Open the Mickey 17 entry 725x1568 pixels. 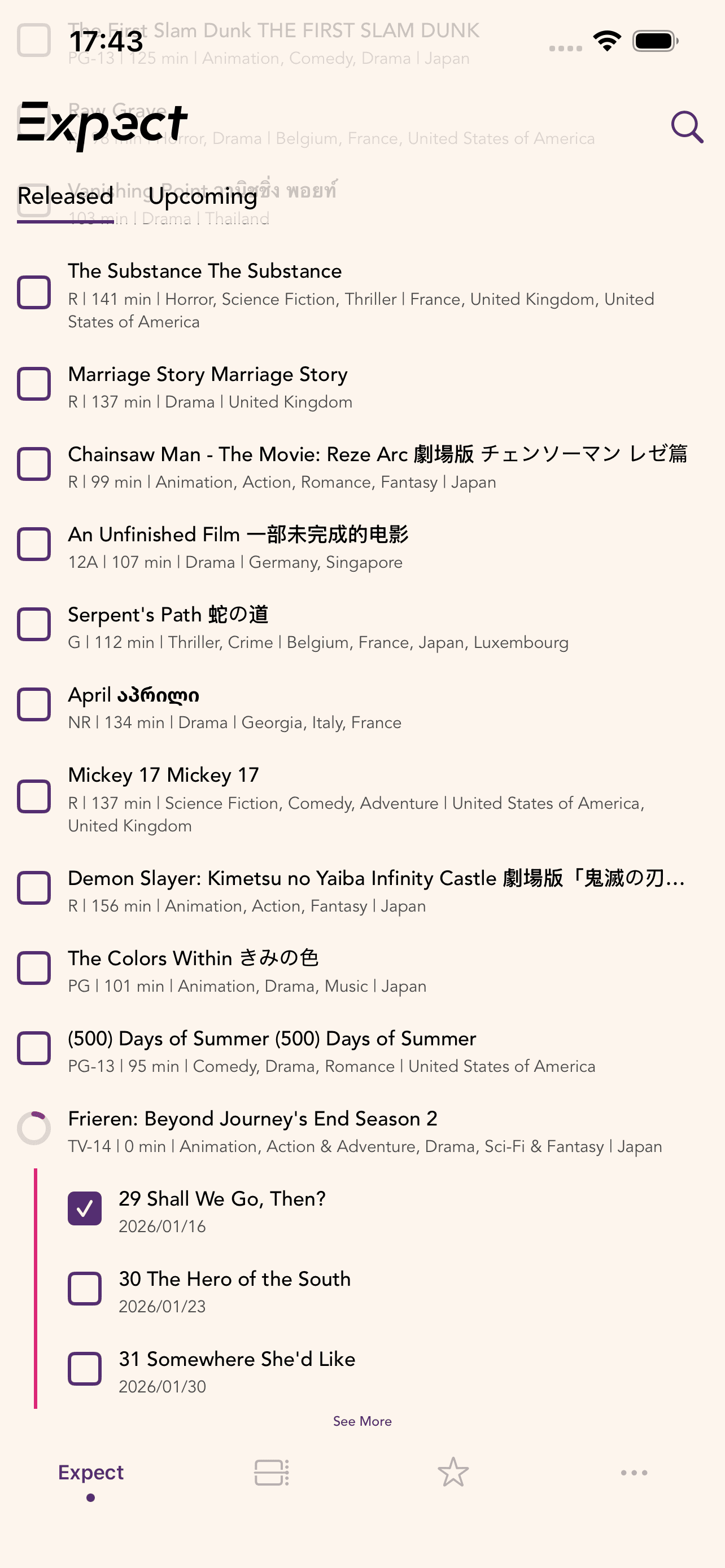point(163,776)
